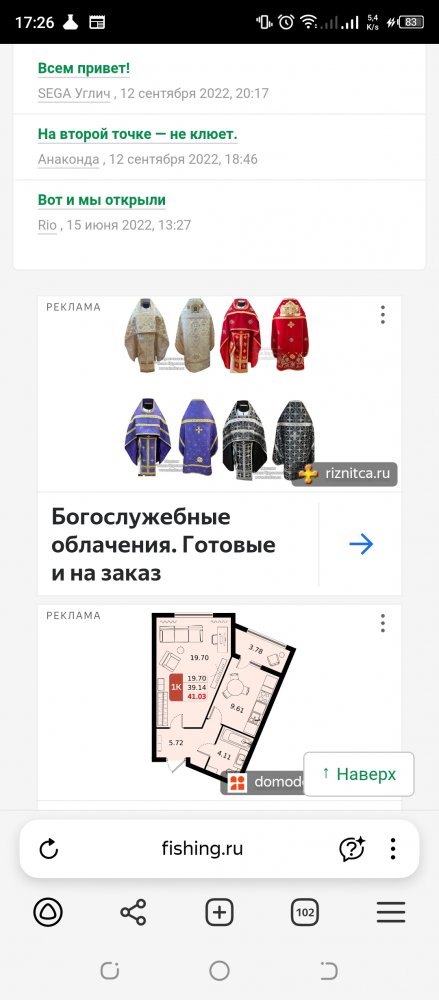Reload the fishing.ru page
The width and height of the screenshot is (439, 1000).
pos(49,849)
